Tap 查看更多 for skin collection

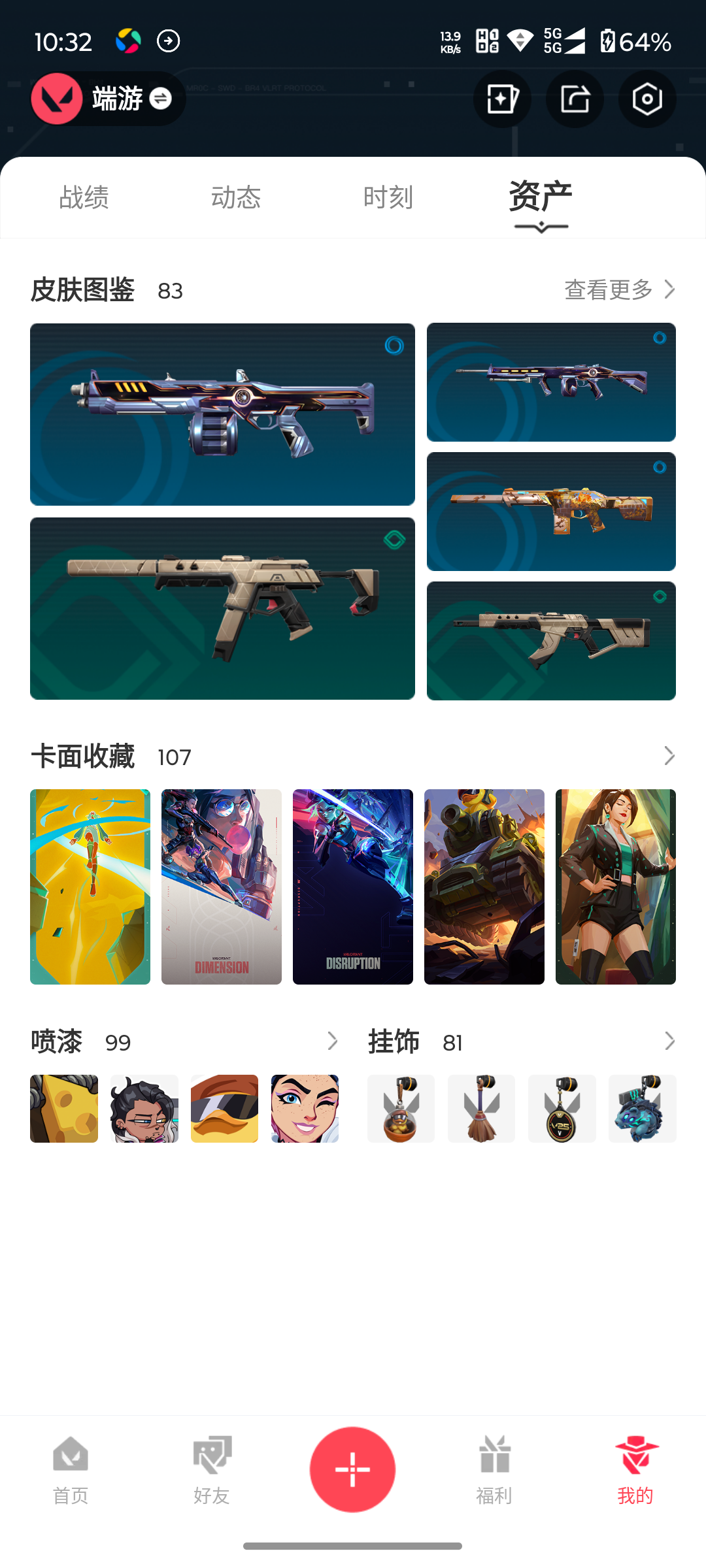(x=619, y=289)
